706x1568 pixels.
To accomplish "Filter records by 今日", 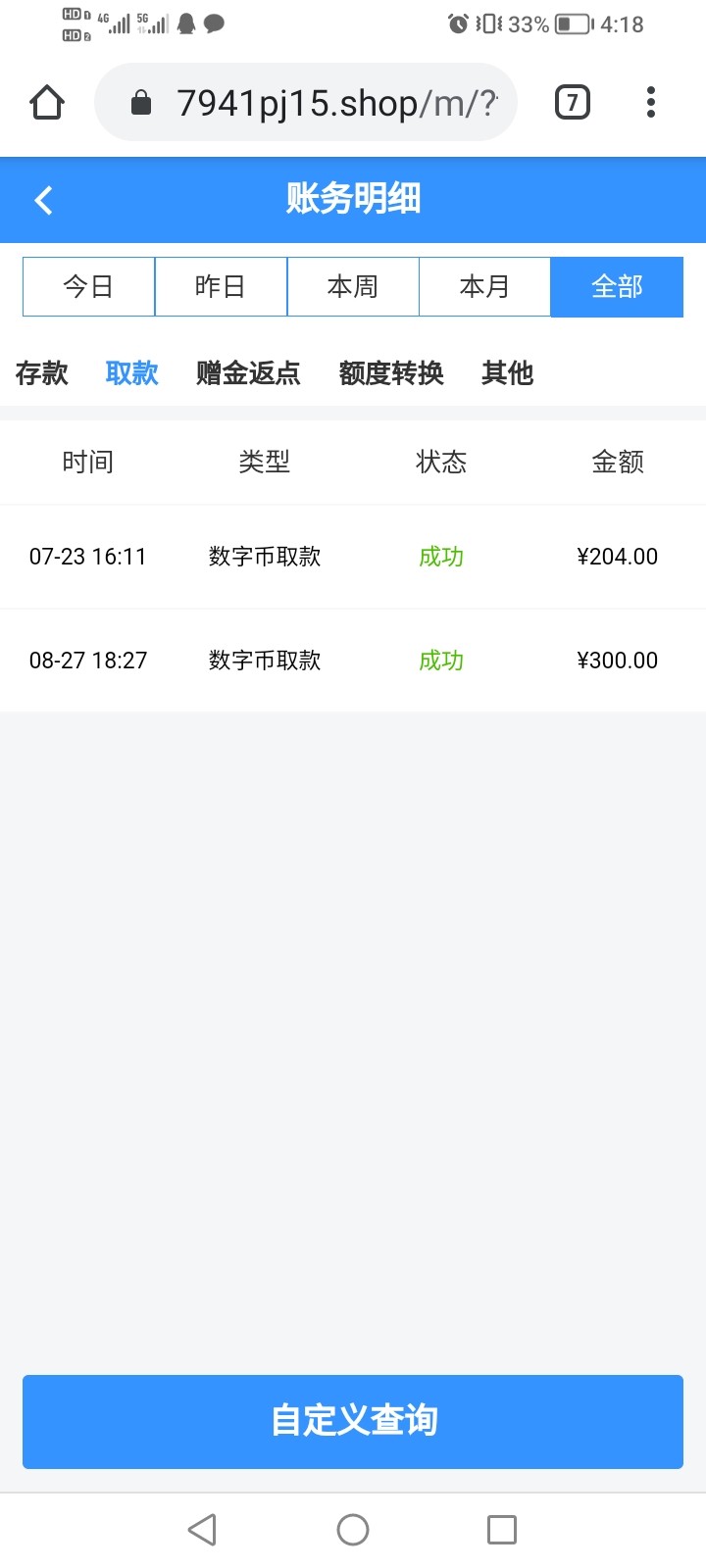I will tap(88, 286).
